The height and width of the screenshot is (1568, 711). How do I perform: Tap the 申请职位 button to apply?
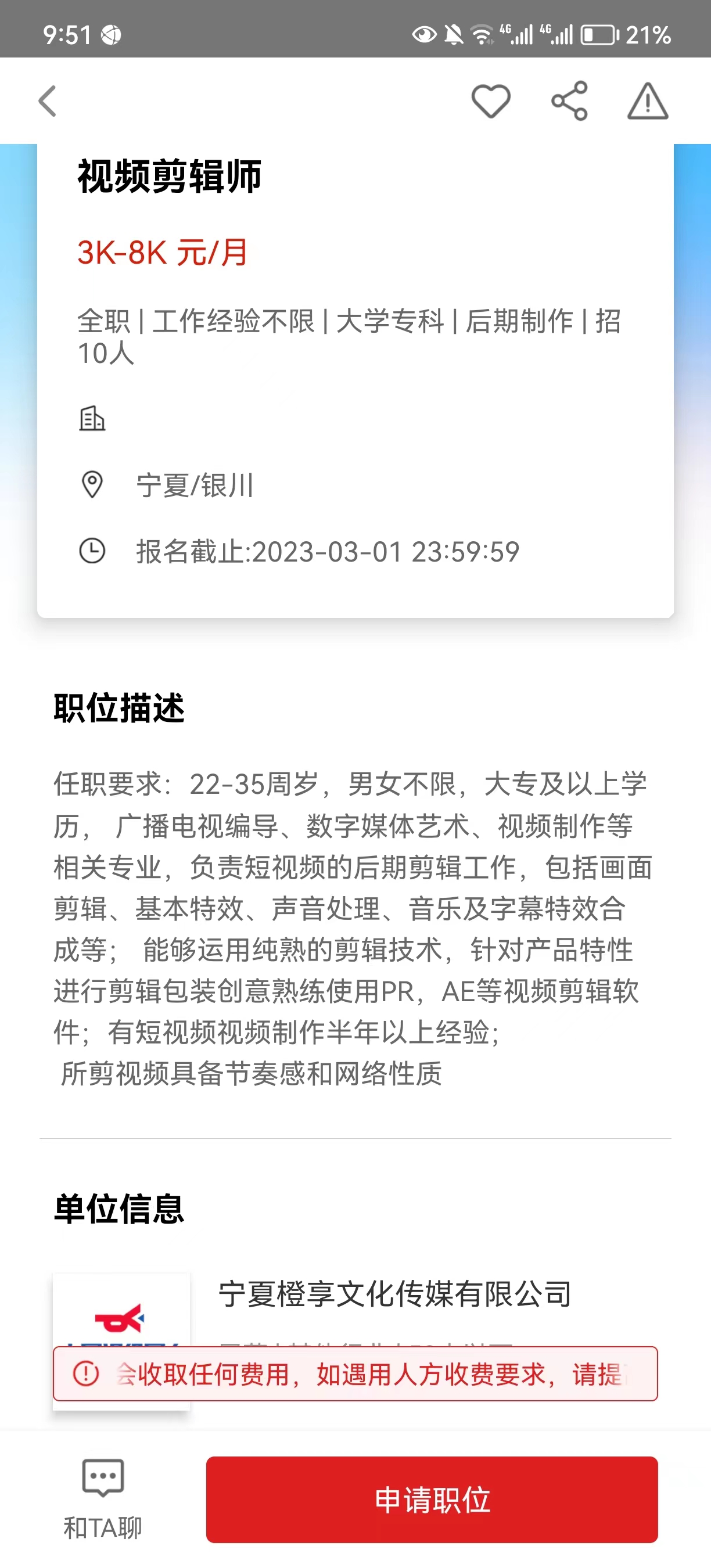pos(432,1499)
